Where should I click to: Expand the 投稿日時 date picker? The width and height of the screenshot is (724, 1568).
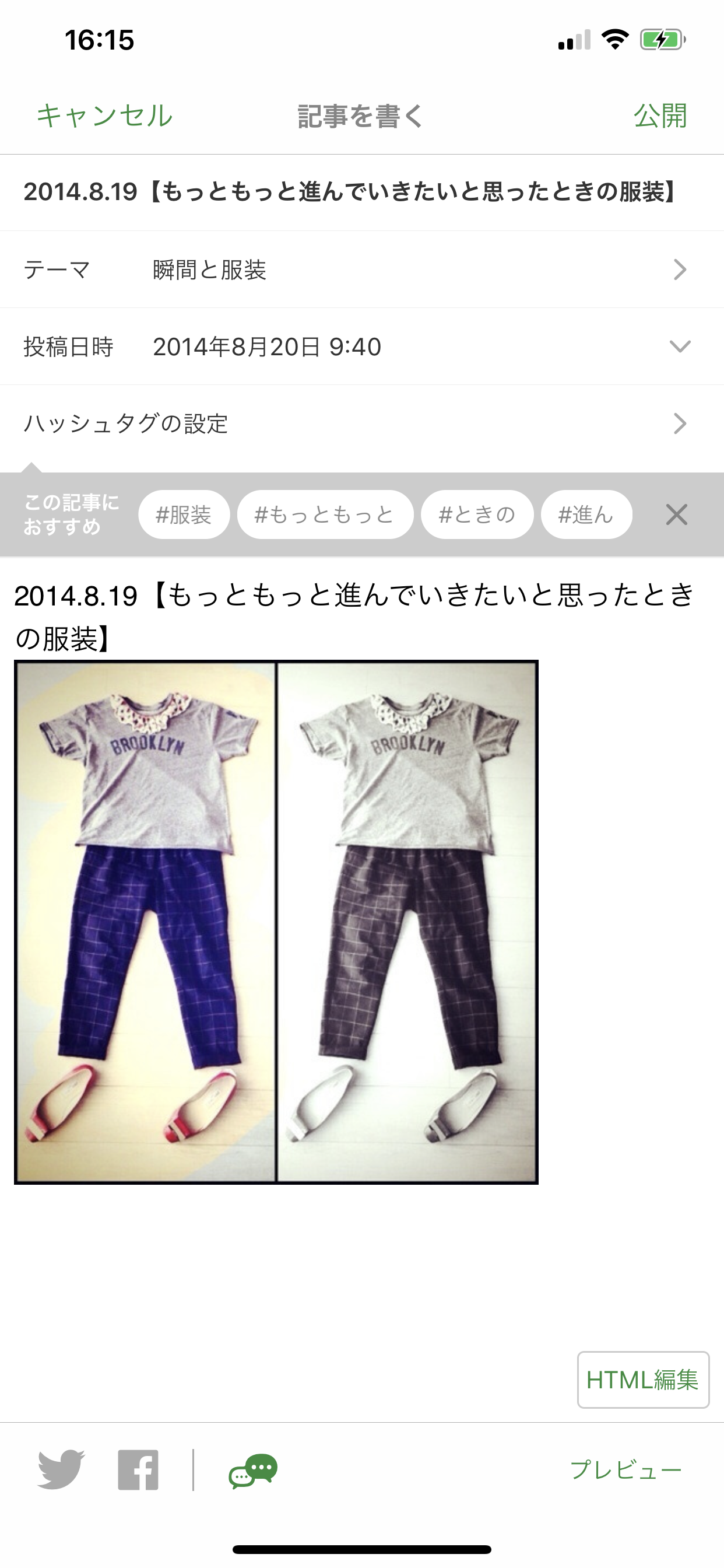[x=362, y=346]
